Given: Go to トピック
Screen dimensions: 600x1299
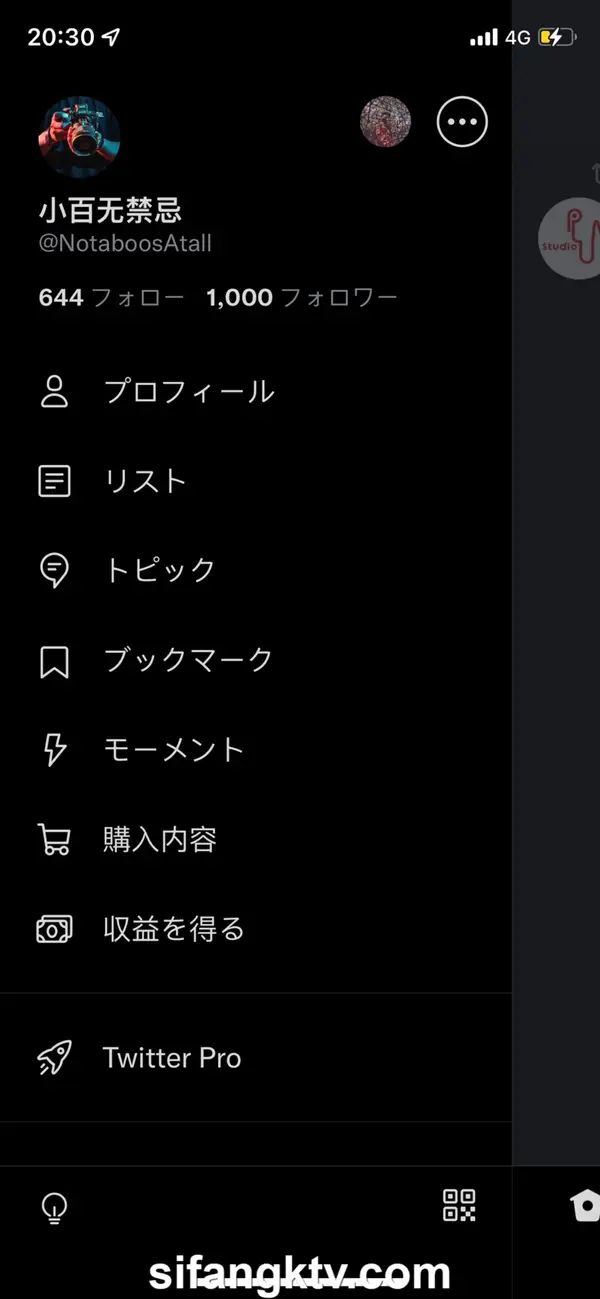Looking at the screenshot, I should click(x=160, y=570).
